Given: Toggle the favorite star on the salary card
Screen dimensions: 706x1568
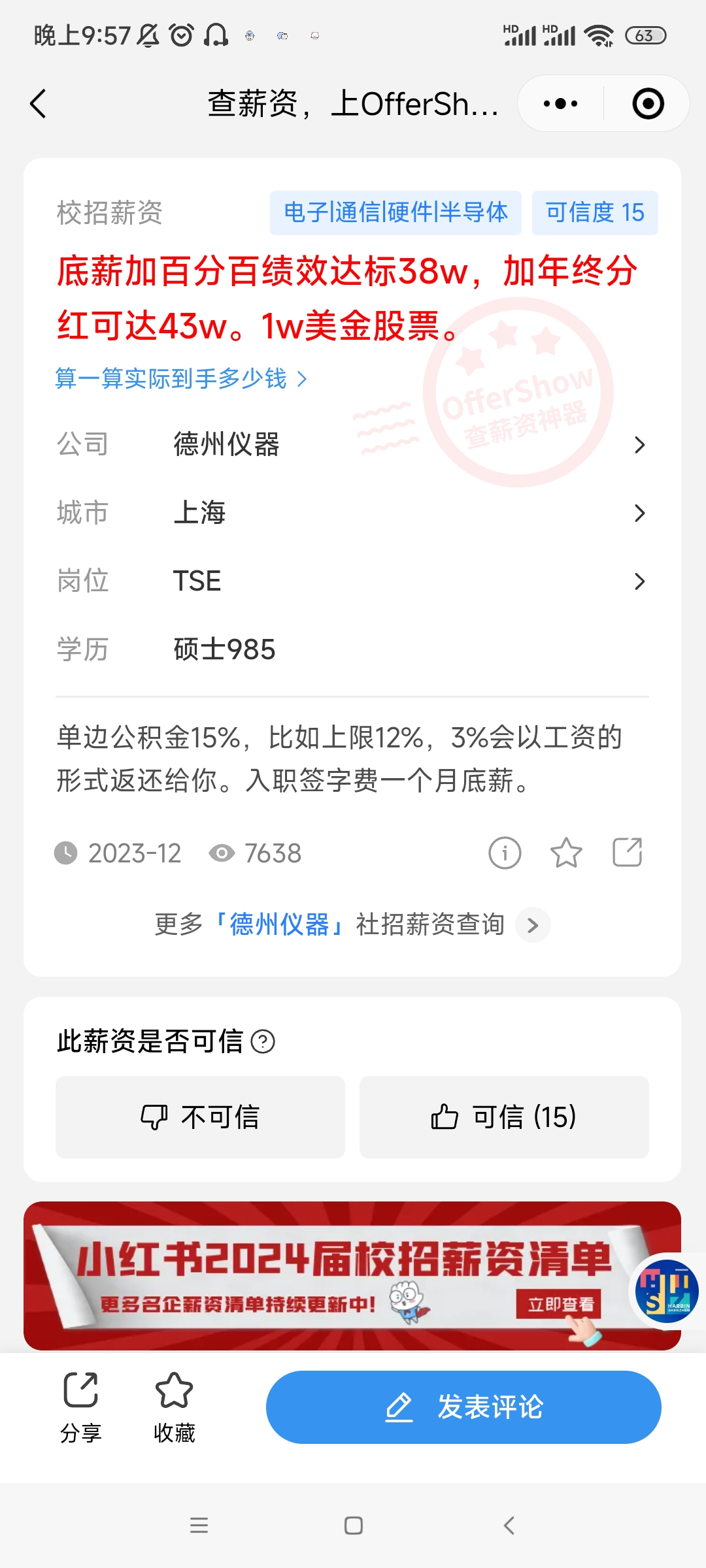Looking at the screenshot, I should 566,853.
